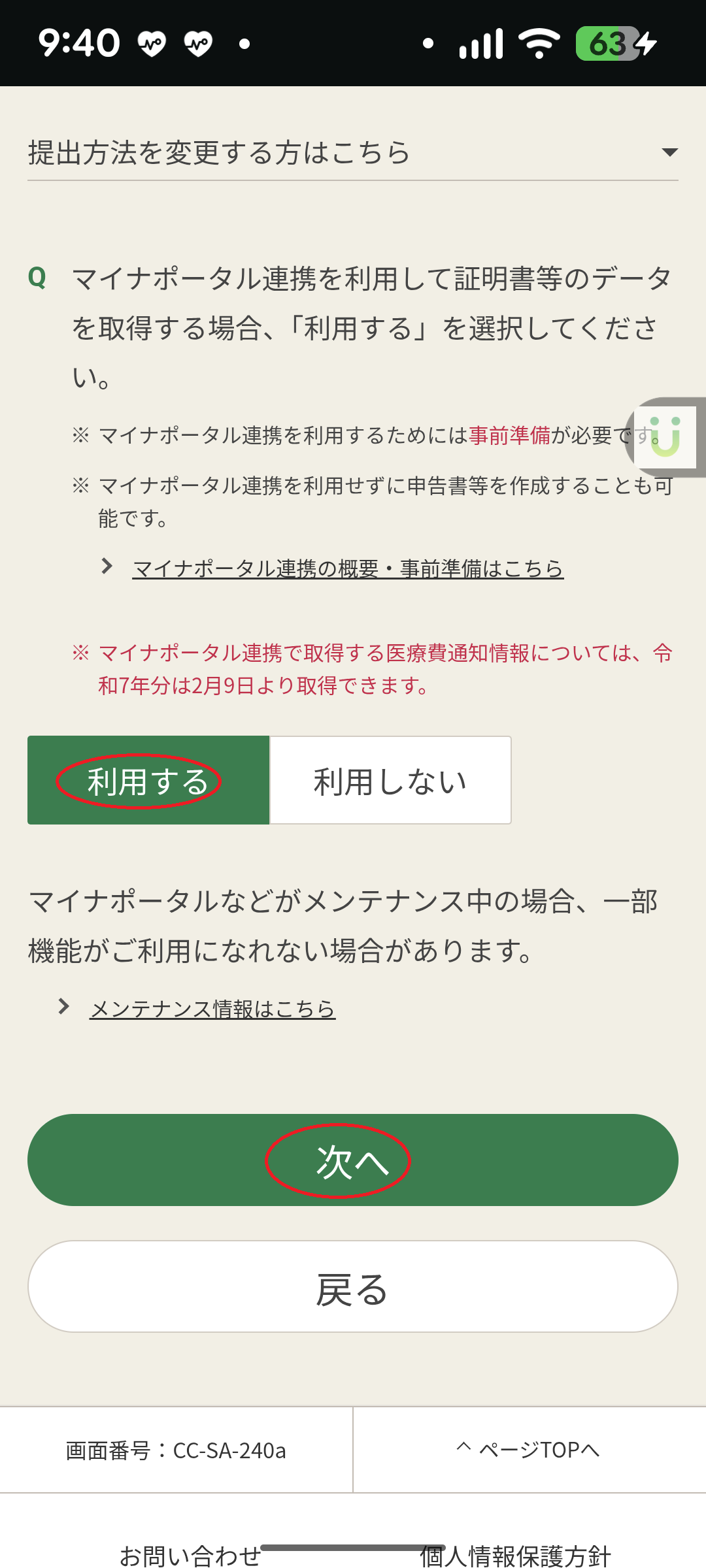Go back with 戻る button

(352, 1287)
